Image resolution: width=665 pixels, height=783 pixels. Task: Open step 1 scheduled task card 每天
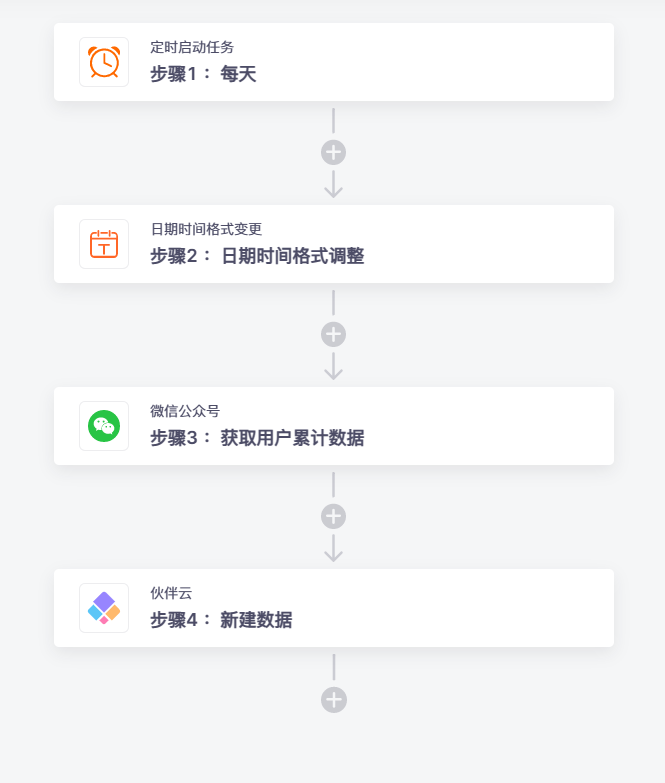coord(333,62)
